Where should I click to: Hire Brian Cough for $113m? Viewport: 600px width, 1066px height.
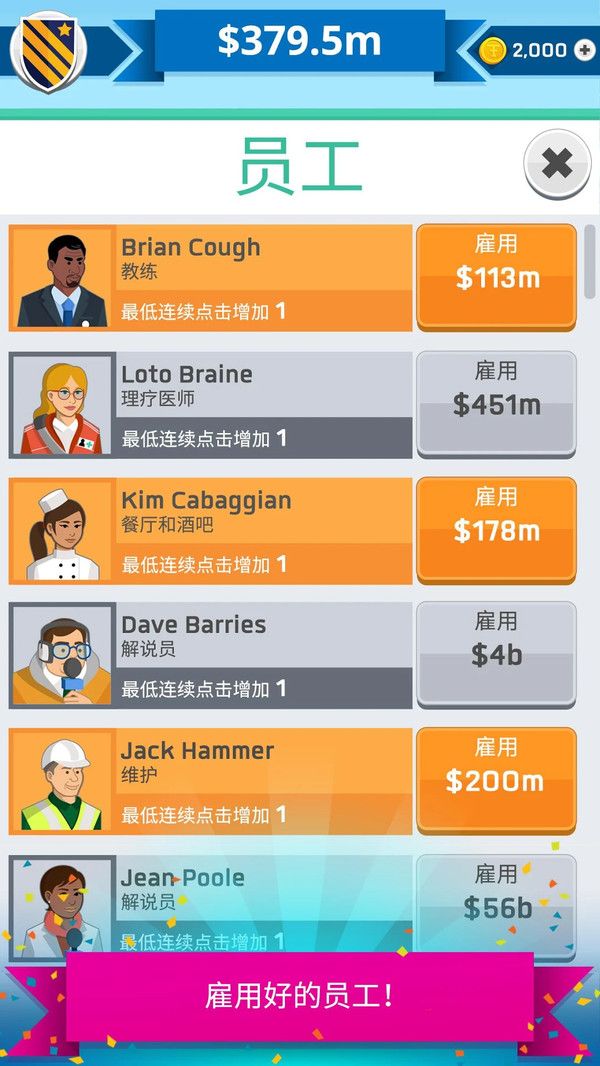496,276
